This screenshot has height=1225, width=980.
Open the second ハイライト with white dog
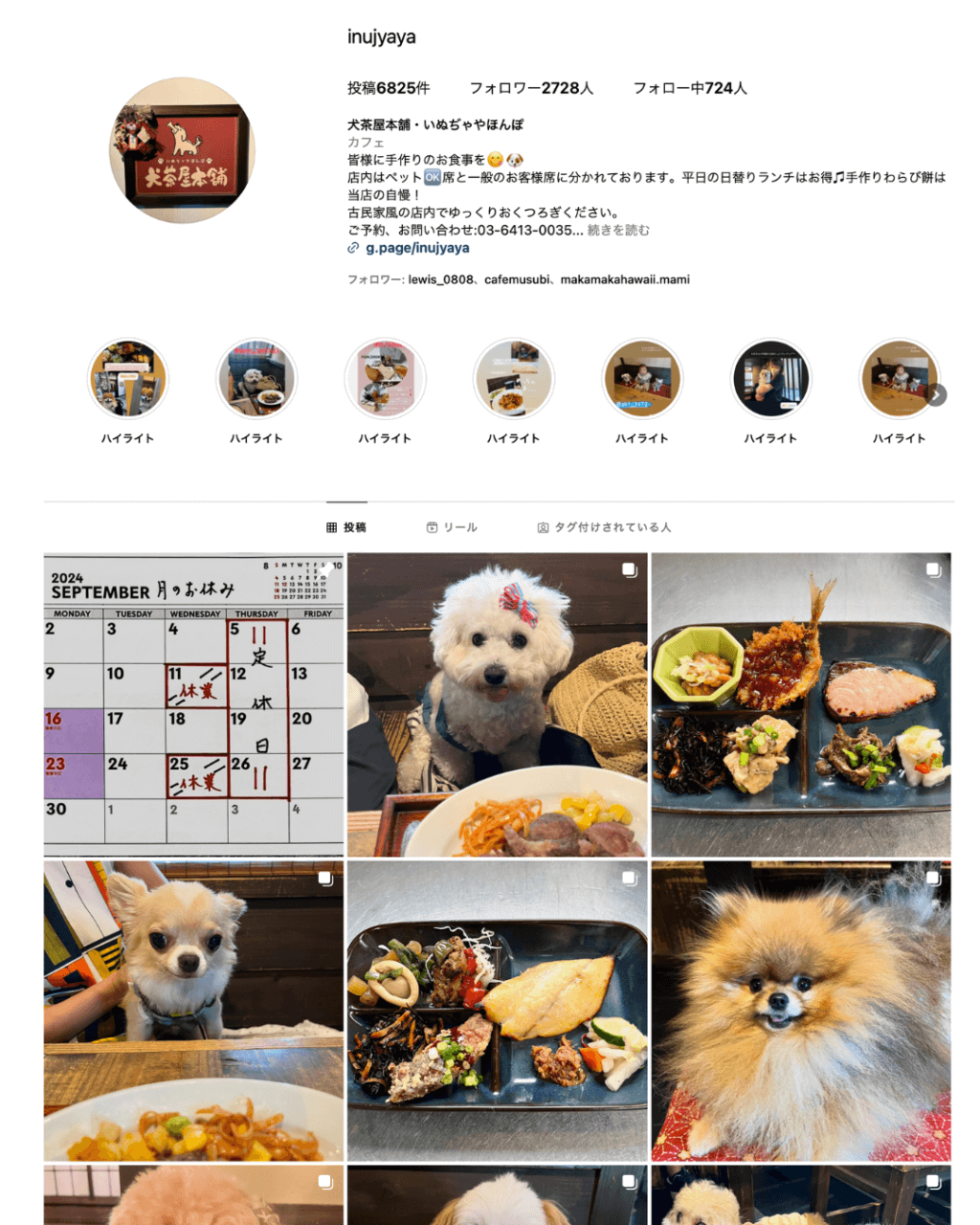click(256, 379)
